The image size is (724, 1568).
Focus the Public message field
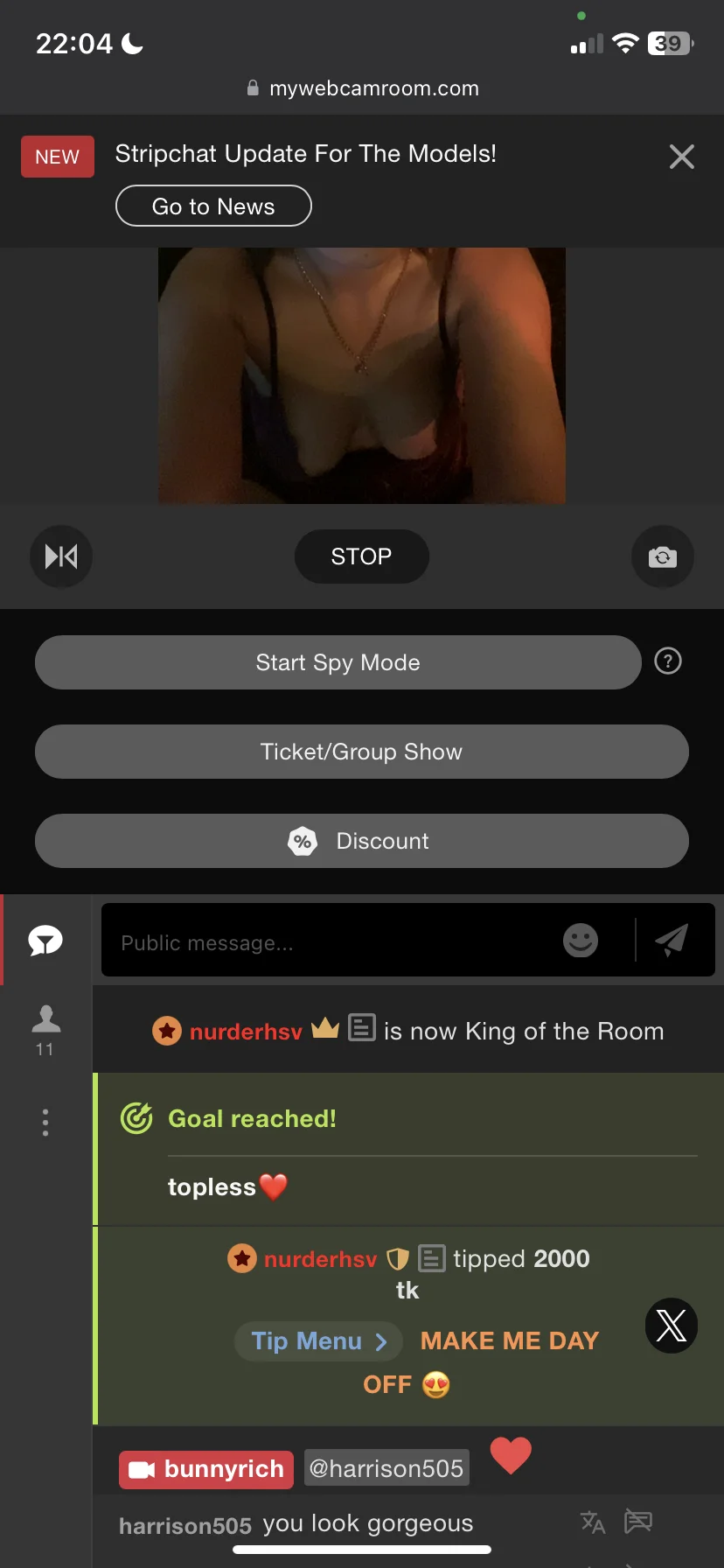click(x=332, y=942)
